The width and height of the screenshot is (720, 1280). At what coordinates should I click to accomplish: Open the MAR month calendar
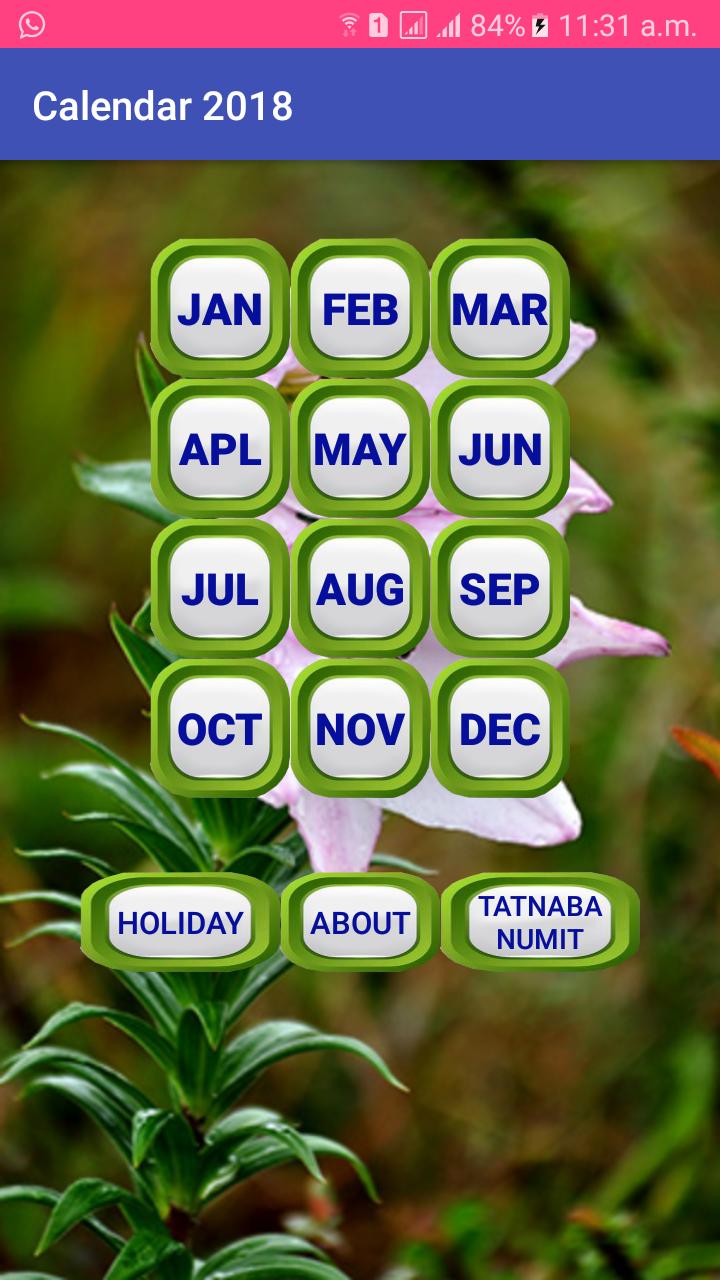click(499, 311)
